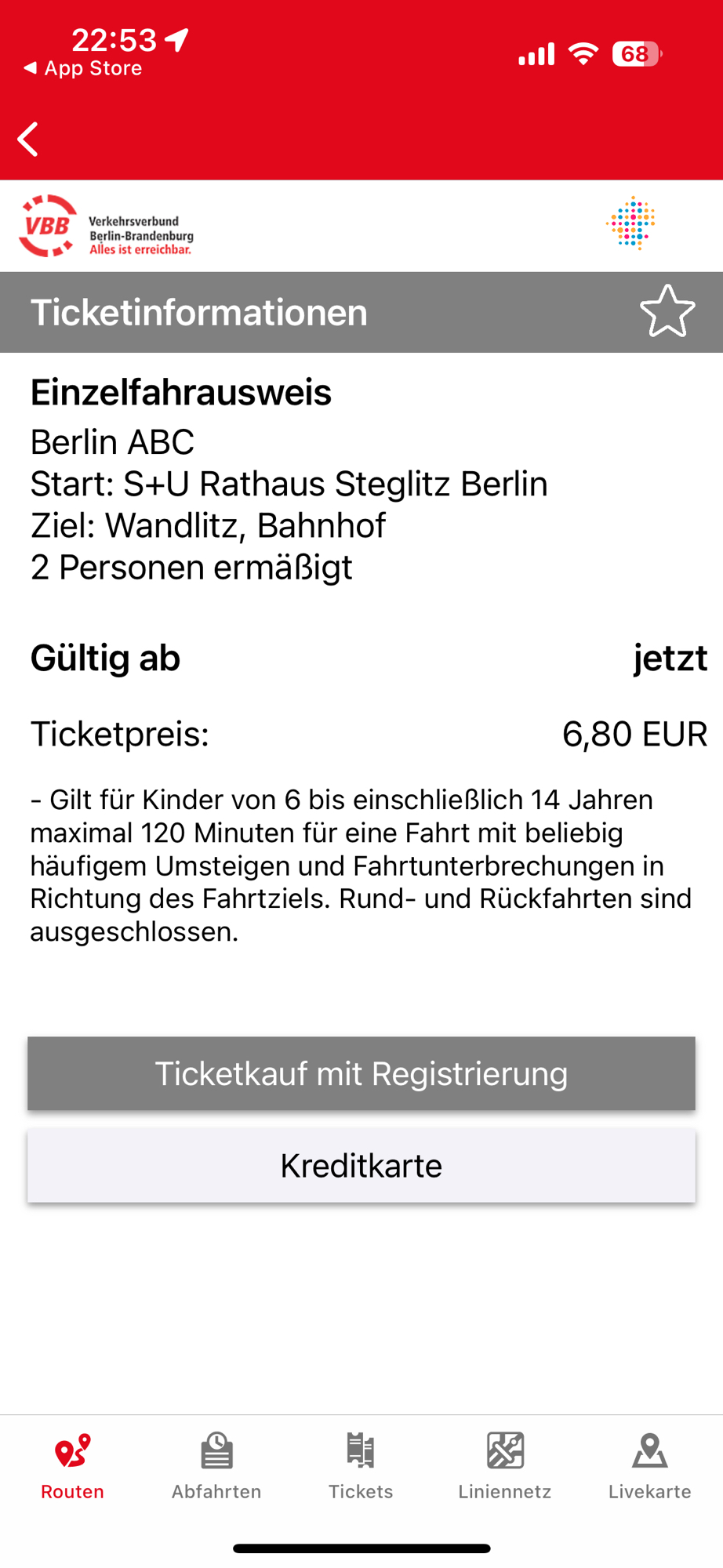This screenshot has height=1568, width=723.
Task: Choose Ticketkauf mit Registrierung
Action: [361, 1073]
